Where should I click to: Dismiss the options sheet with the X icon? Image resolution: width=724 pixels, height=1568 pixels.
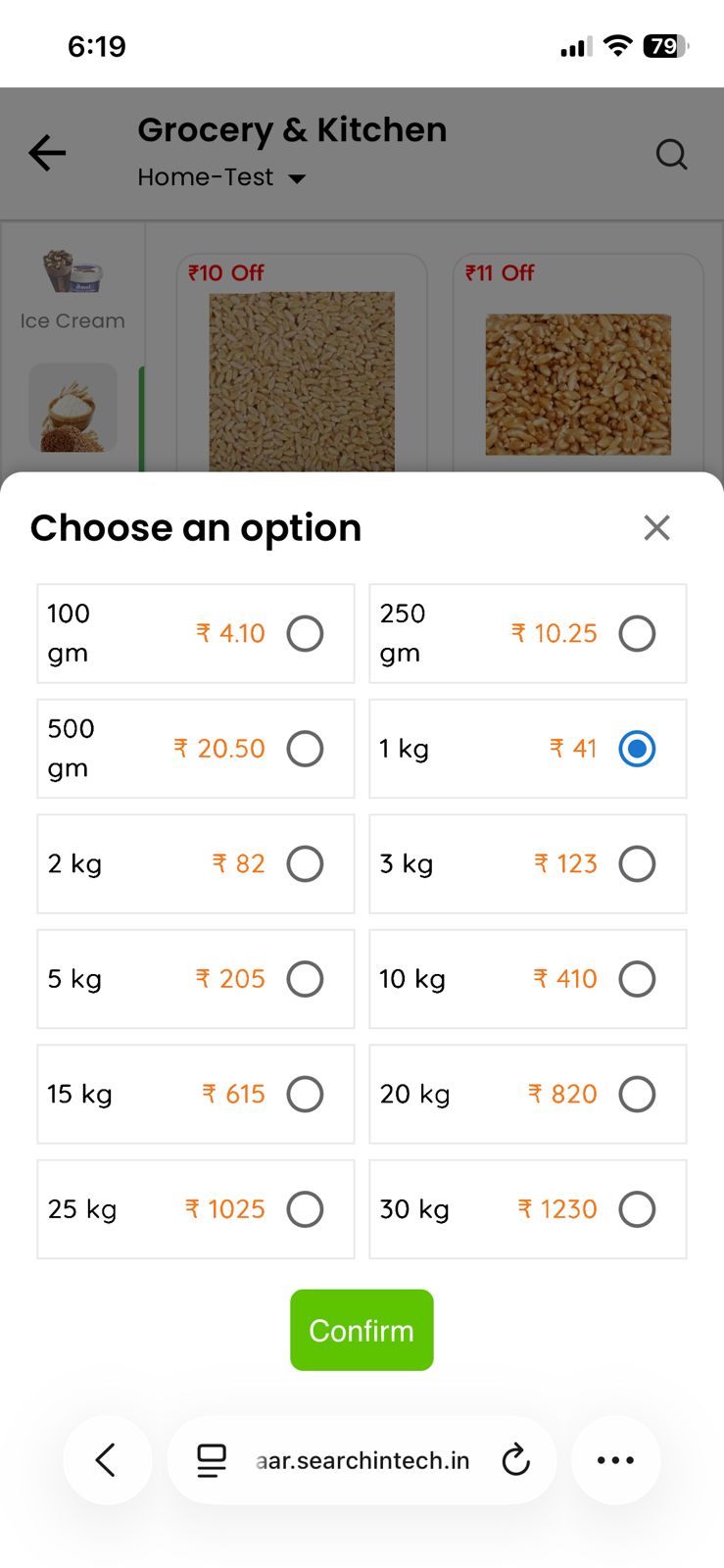point(656,527)
